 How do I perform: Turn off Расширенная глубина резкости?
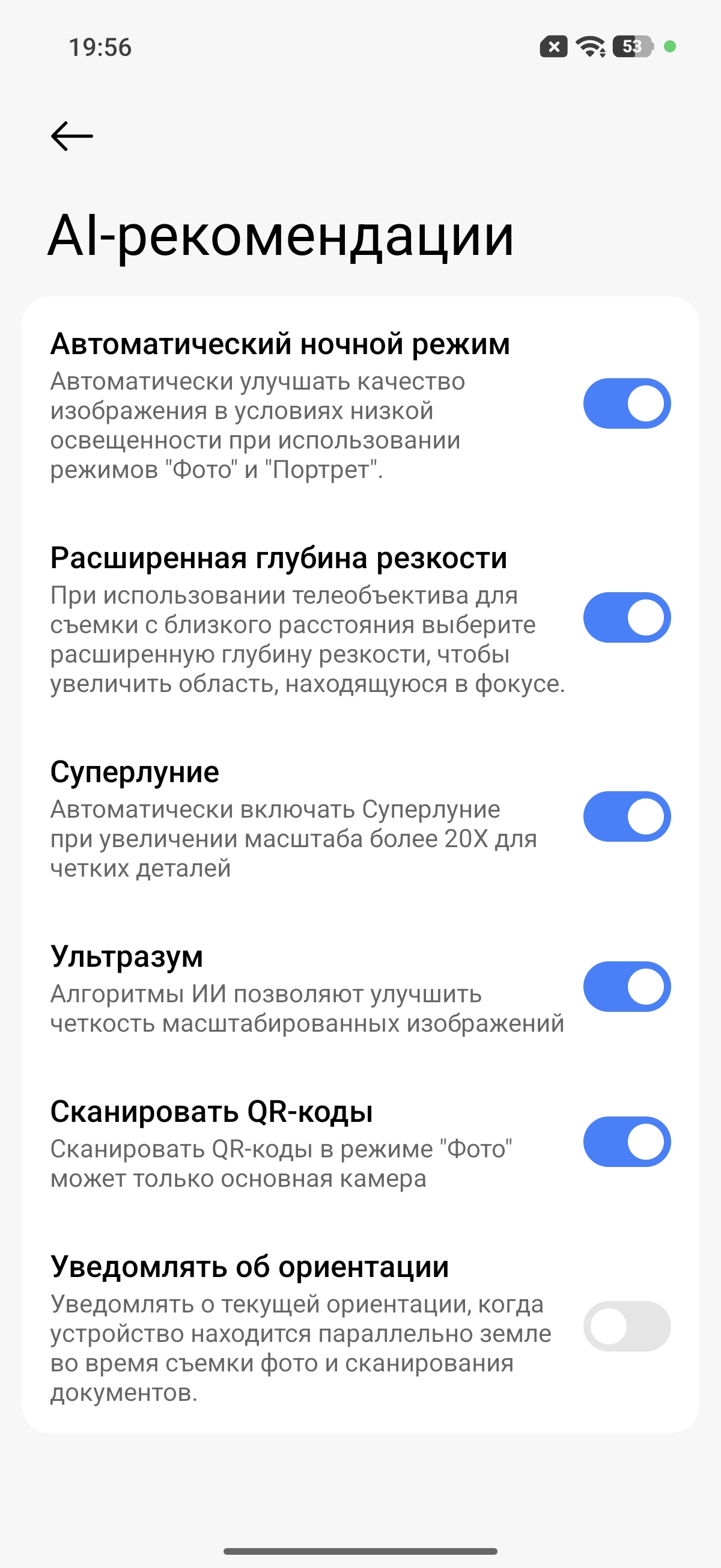tap(627, 617)
